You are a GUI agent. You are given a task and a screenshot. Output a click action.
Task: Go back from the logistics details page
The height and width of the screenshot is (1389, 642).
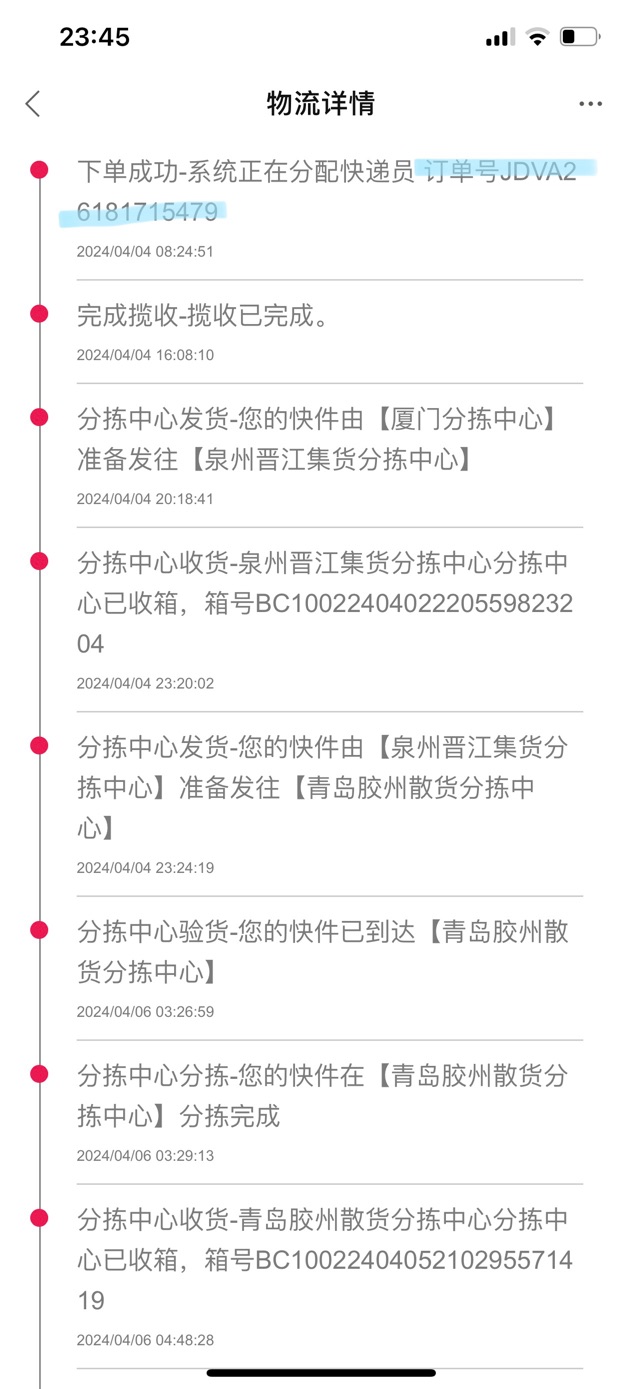(x=33, y=103)
